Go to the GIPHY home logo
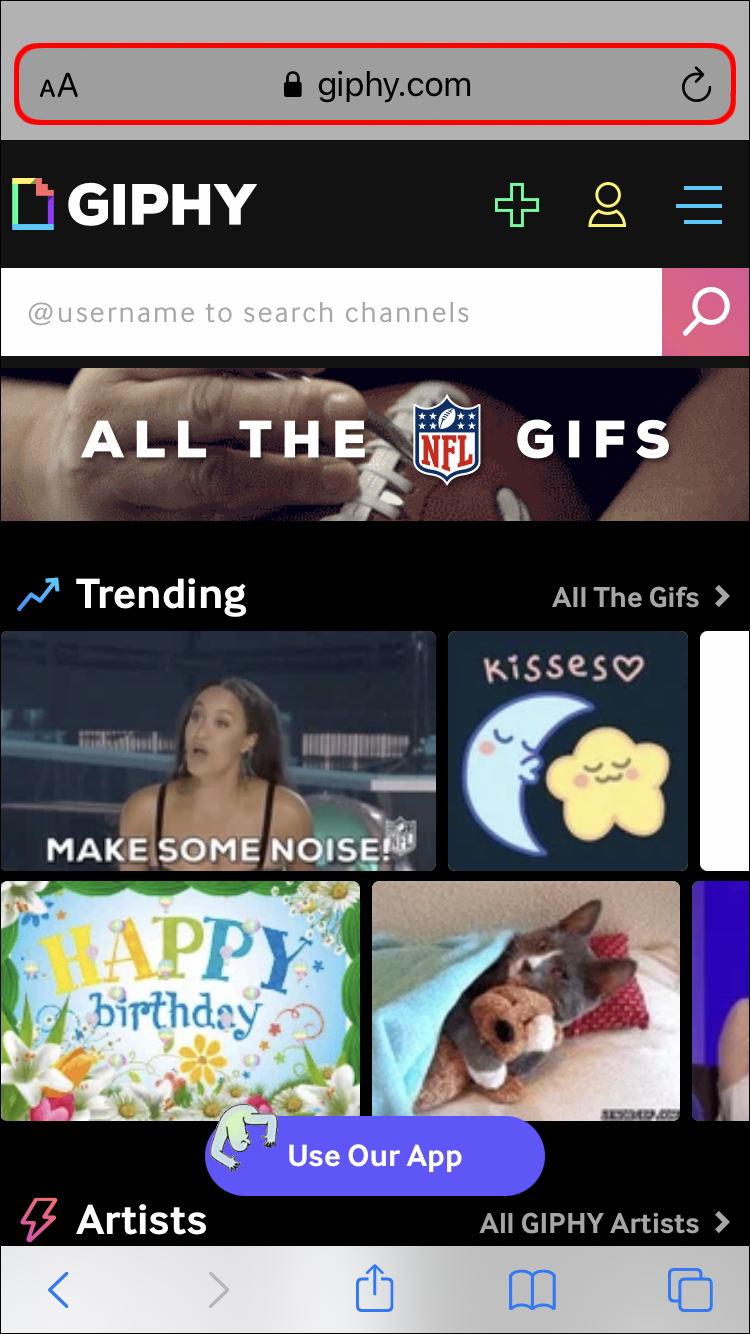This screenshot has height=1334, width=750. coord(135,204)
